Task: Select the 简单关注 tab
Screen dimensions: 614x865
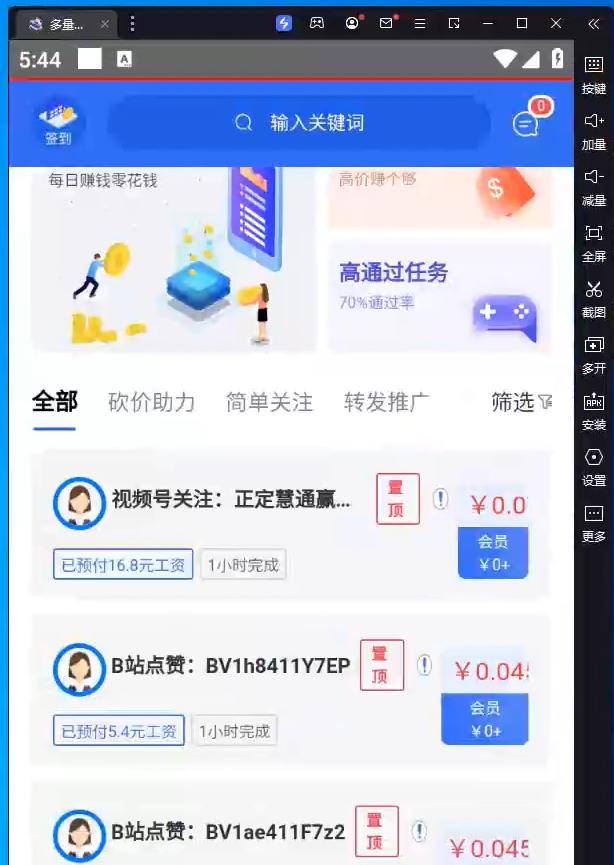Action: [268, 402]
